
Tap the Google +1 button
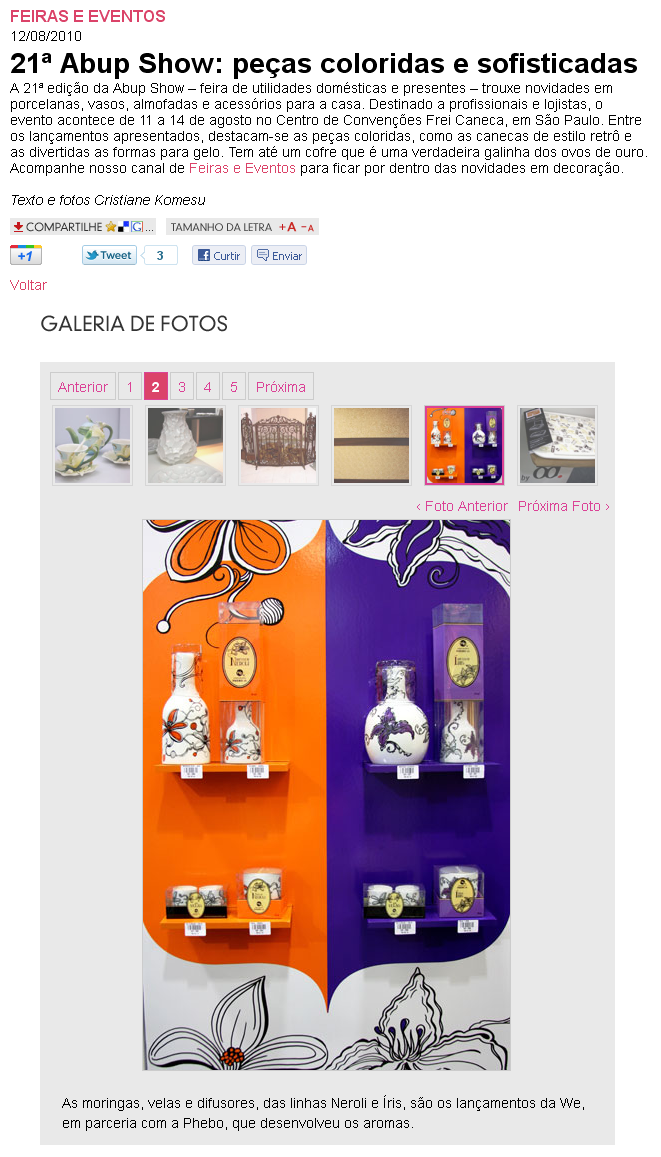26,255
